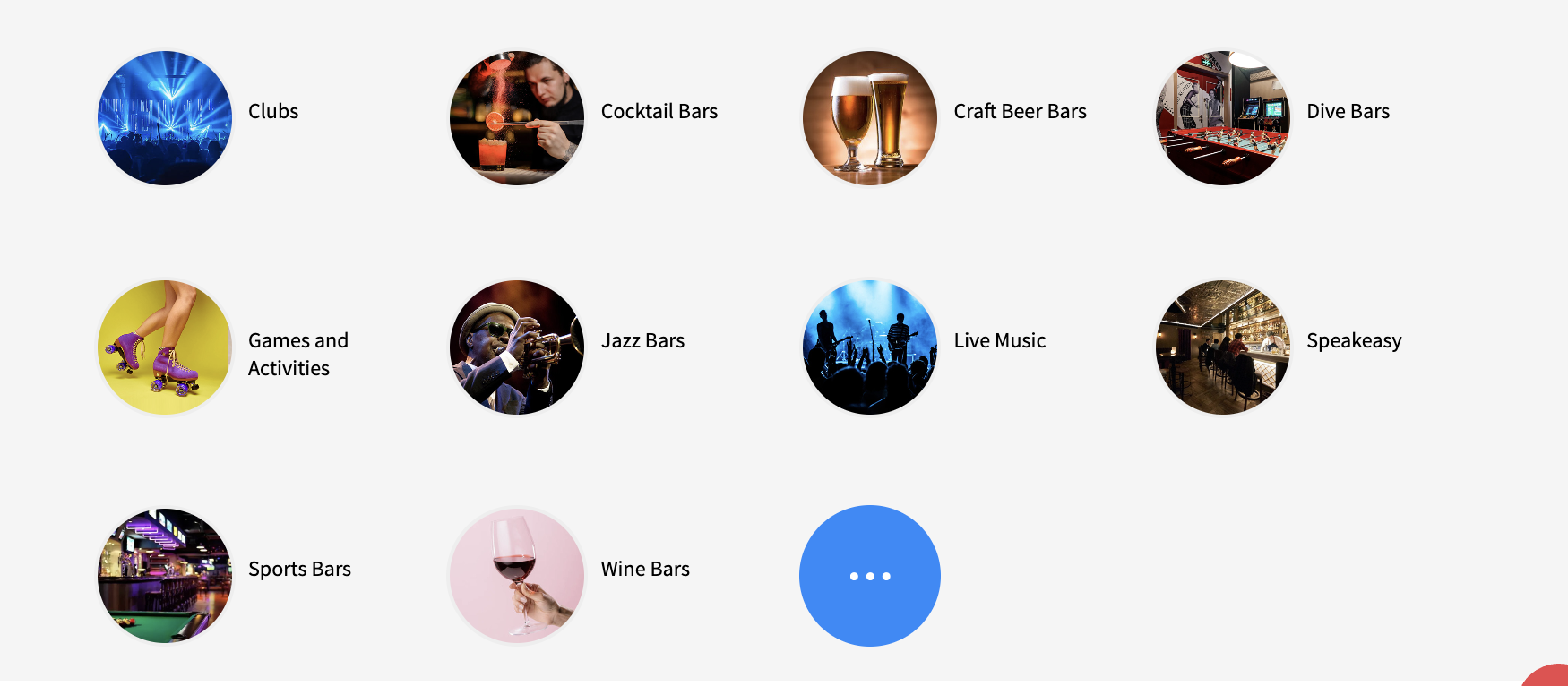Choose Games and Activities

point(165,347)
